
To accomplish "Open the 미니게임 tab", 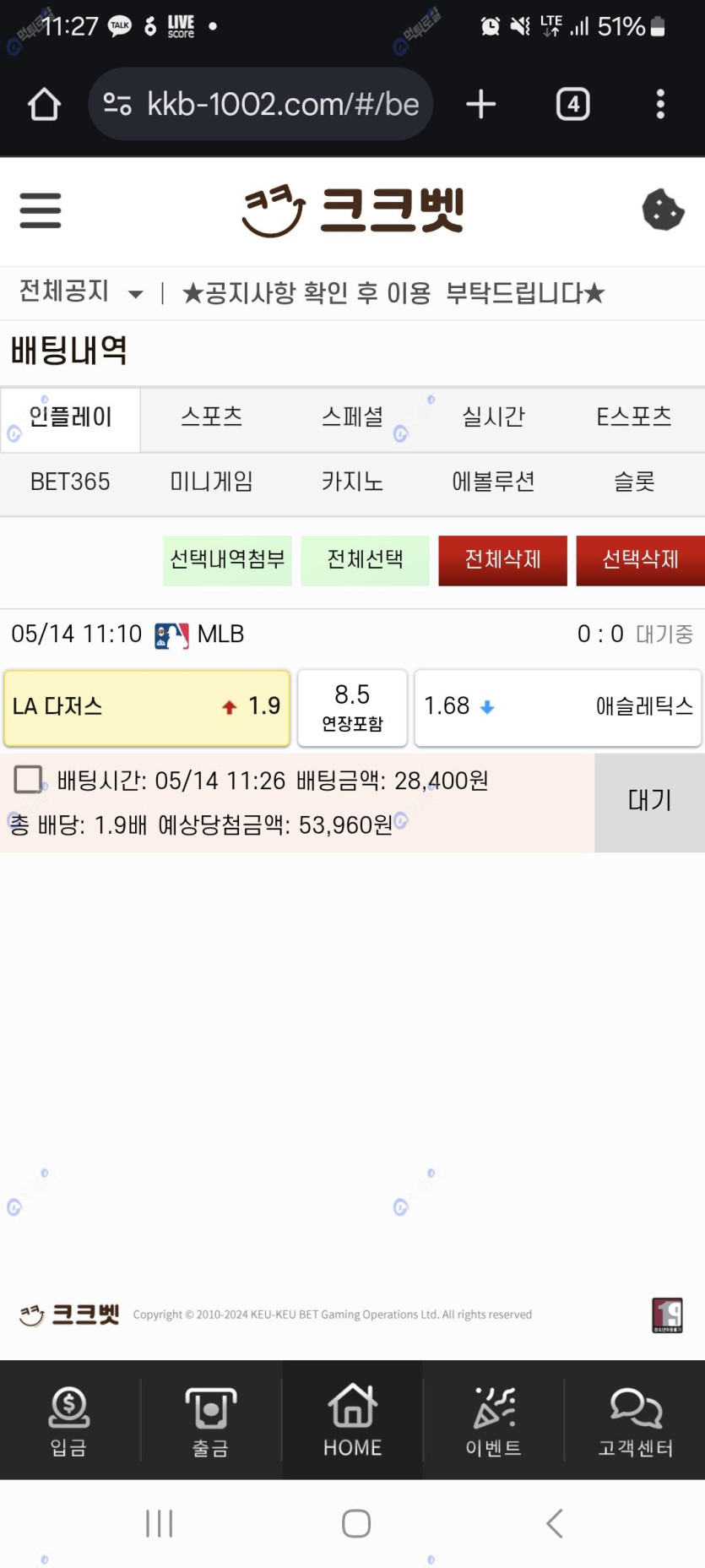I will tap(211, 482).
